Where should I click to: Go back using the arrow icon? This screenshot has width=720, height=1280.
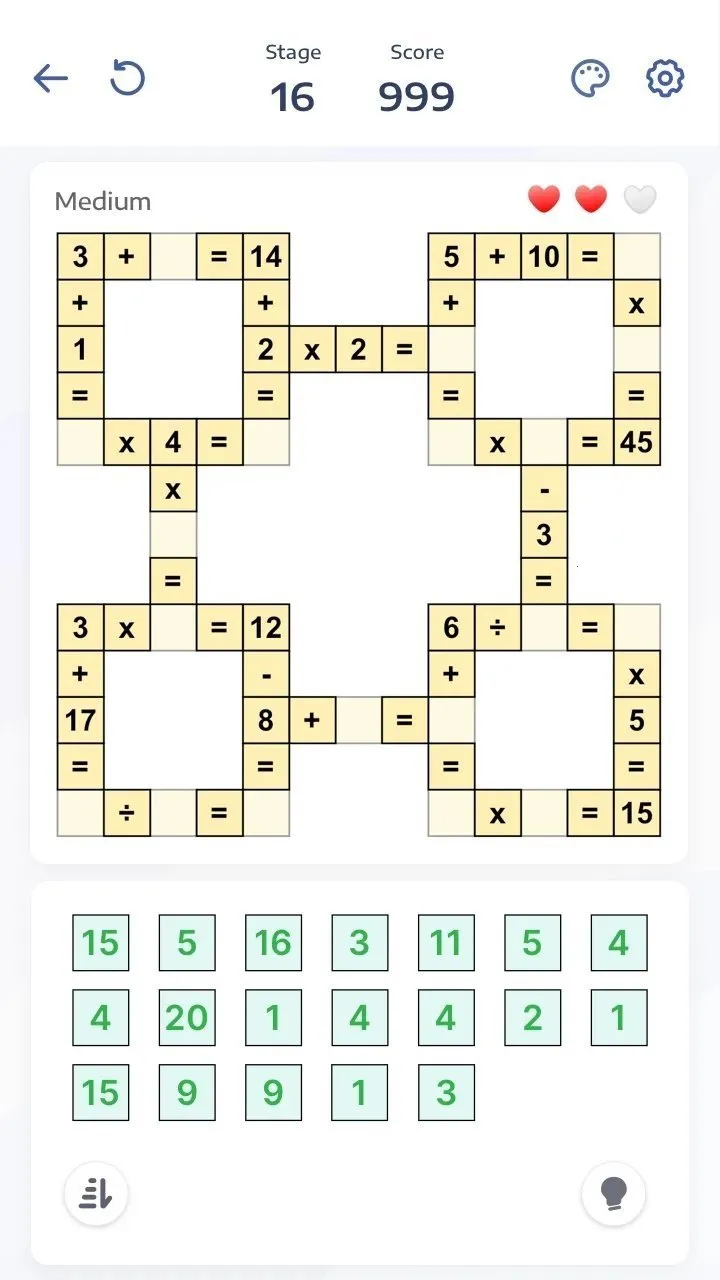[50, 78]
